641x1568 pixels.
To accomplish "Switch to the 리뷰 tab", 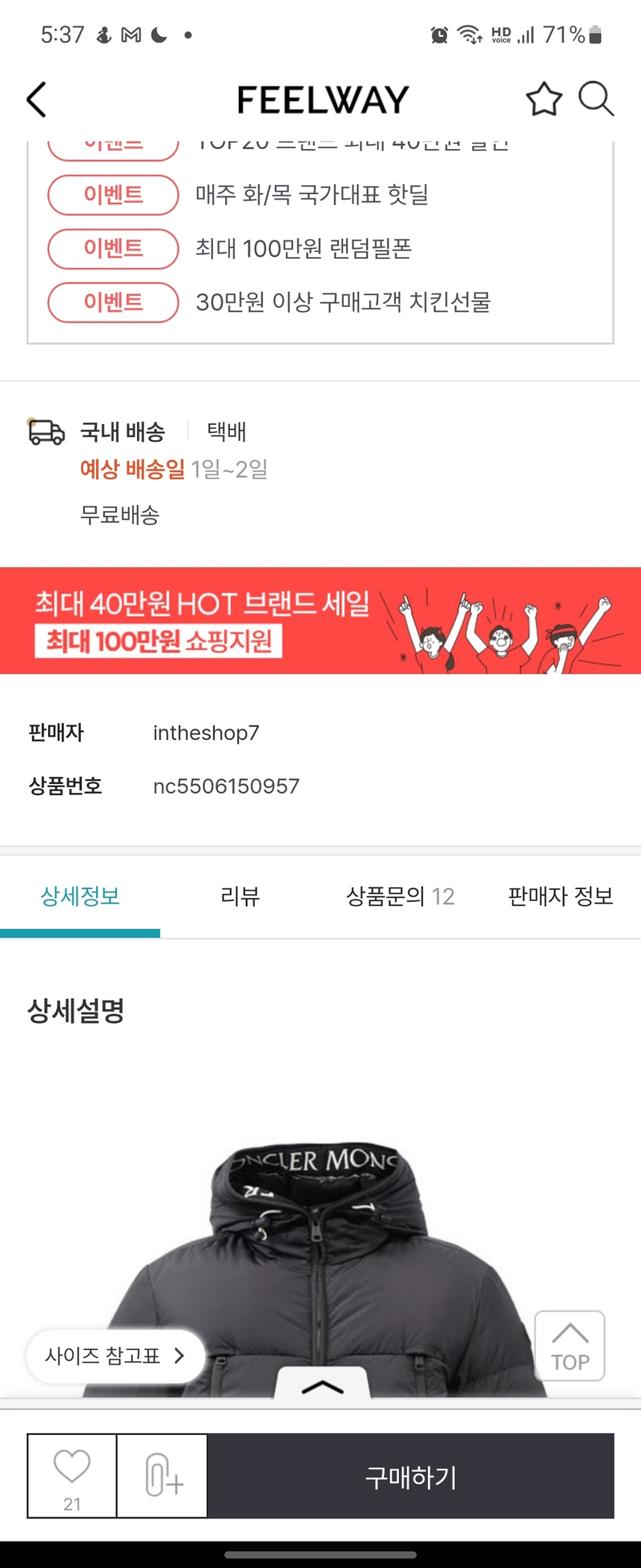I will (240, 896).
